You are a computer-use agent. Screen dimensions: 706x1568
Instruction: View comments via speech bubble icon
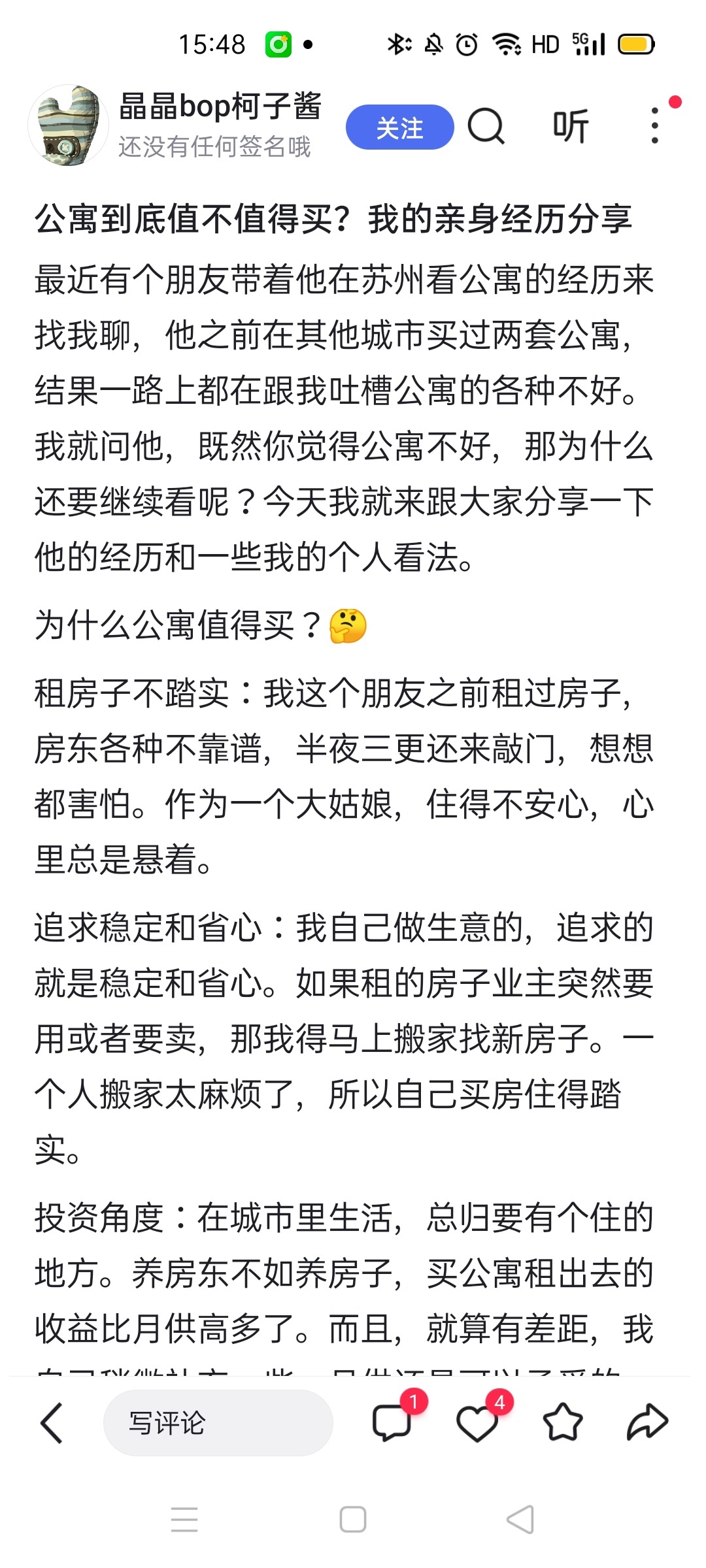tap(392, 1422)
